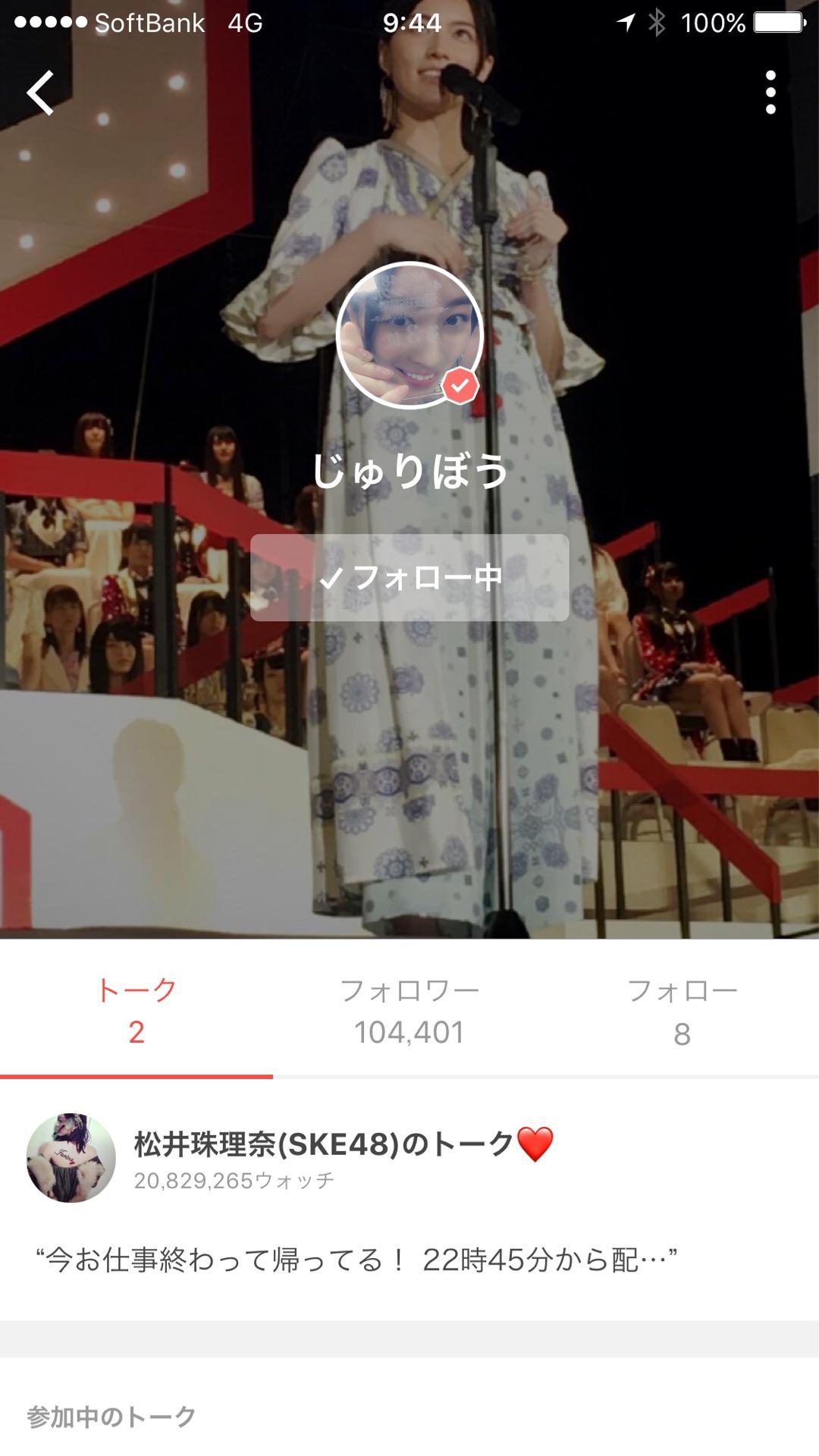Tap the フォロー中 button to unfollow
This screenshot has height=1456, width=819.
[x=409, y=578]
